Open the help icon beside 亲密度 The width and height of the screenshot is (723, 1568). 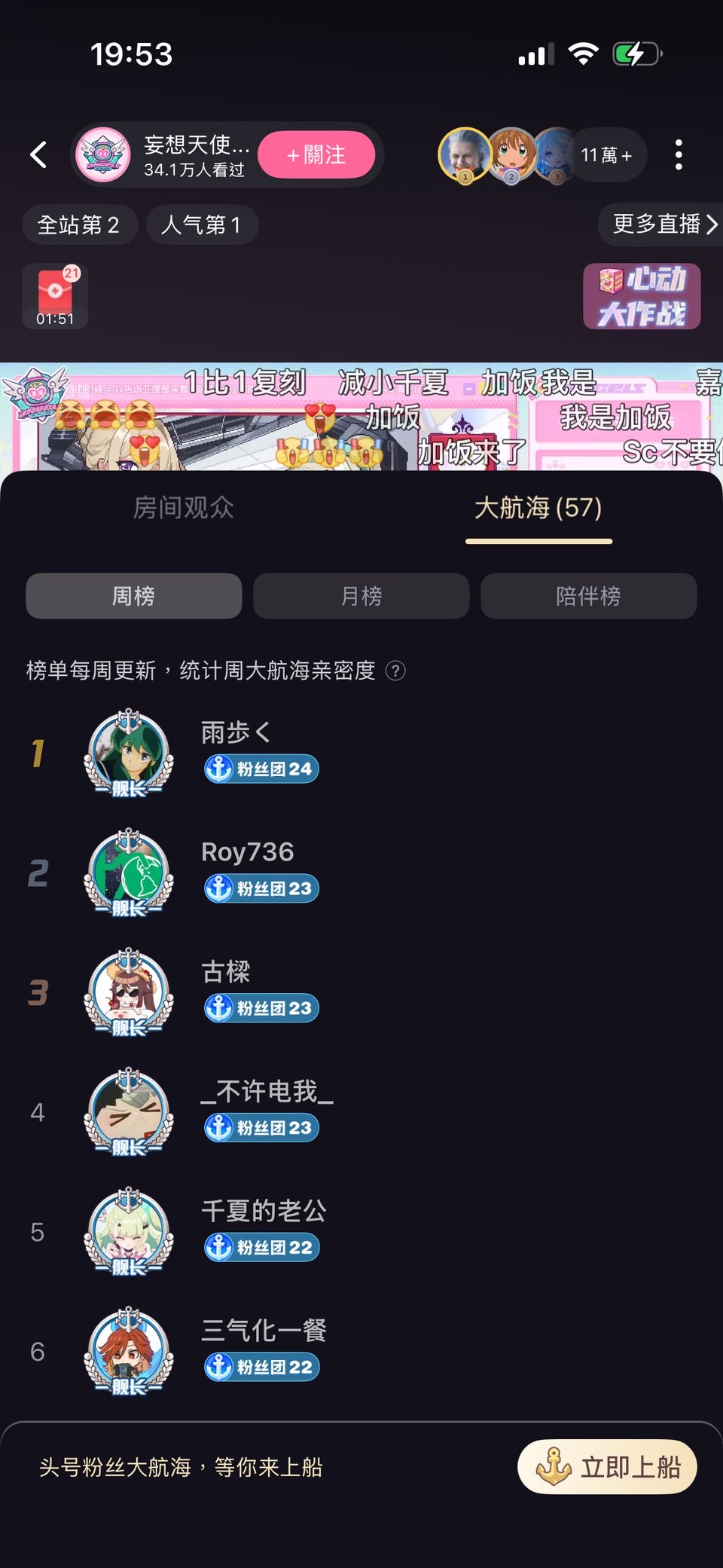tap(395, 671)
